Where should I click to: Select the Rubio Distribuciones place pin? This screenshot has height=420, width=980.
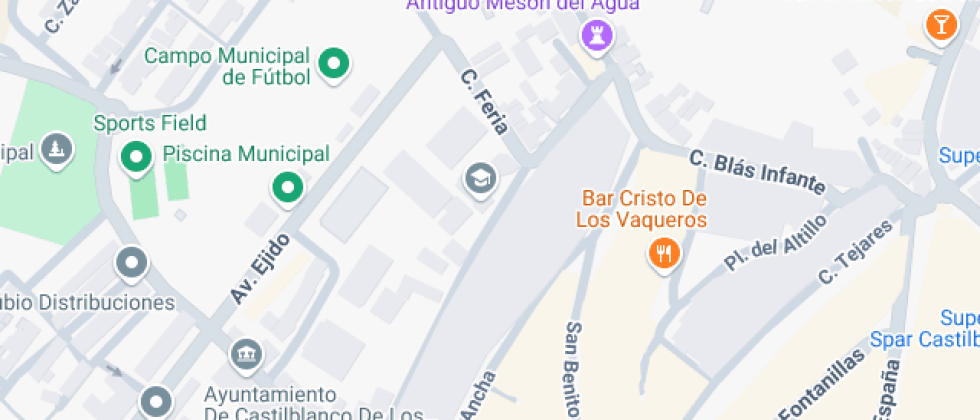click(131, 265)
